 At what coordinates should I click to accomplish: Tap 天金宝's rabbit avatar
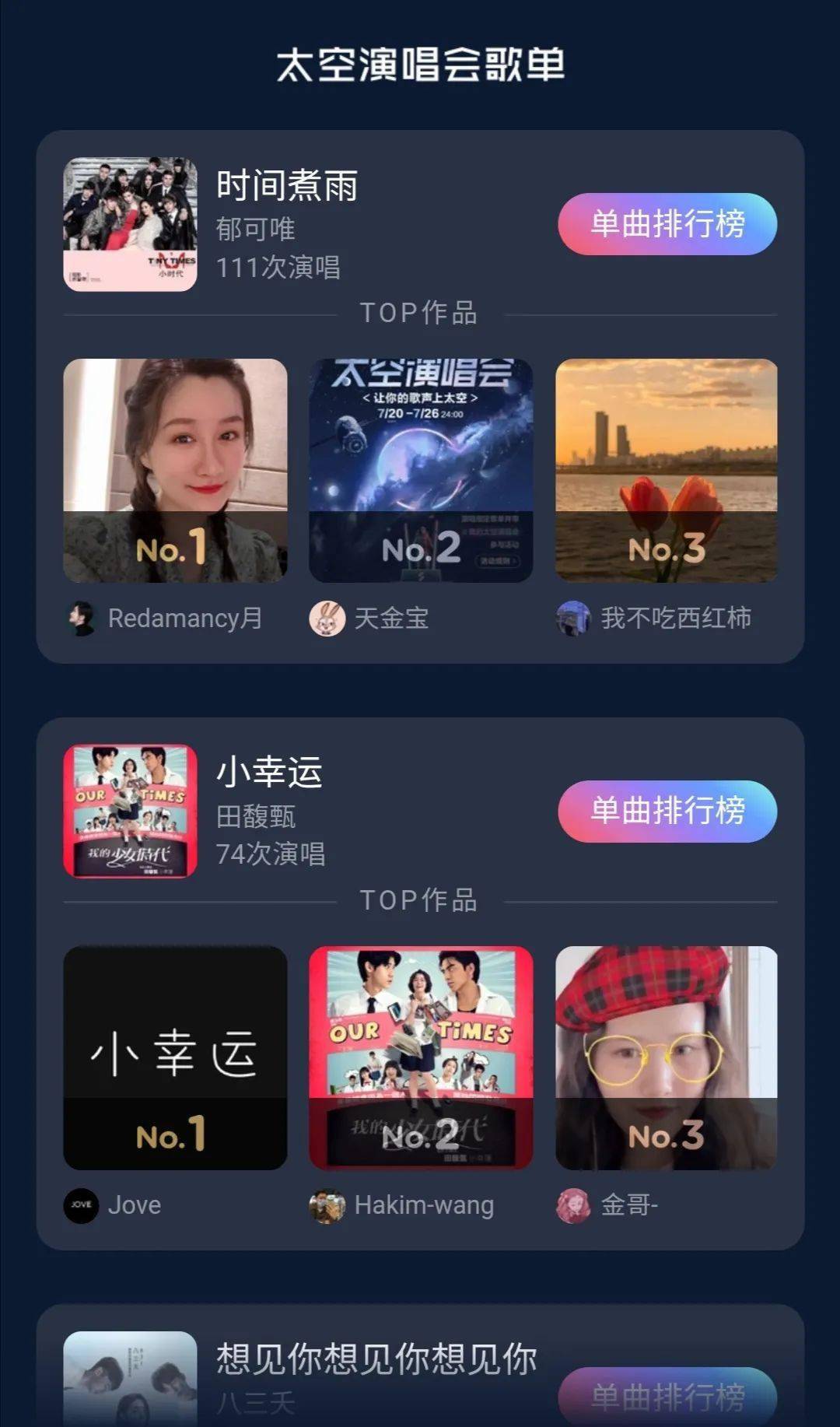(327, 618)
